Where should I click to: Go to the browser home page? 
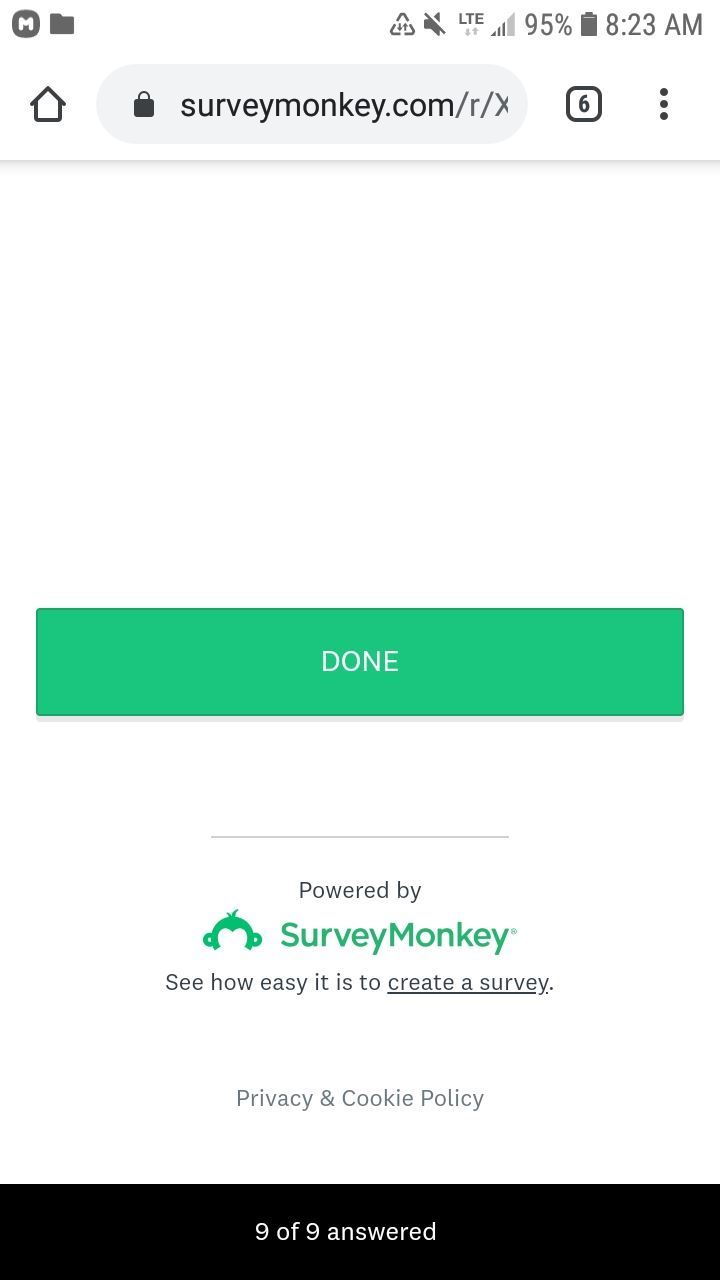click(x=48, y=104)
